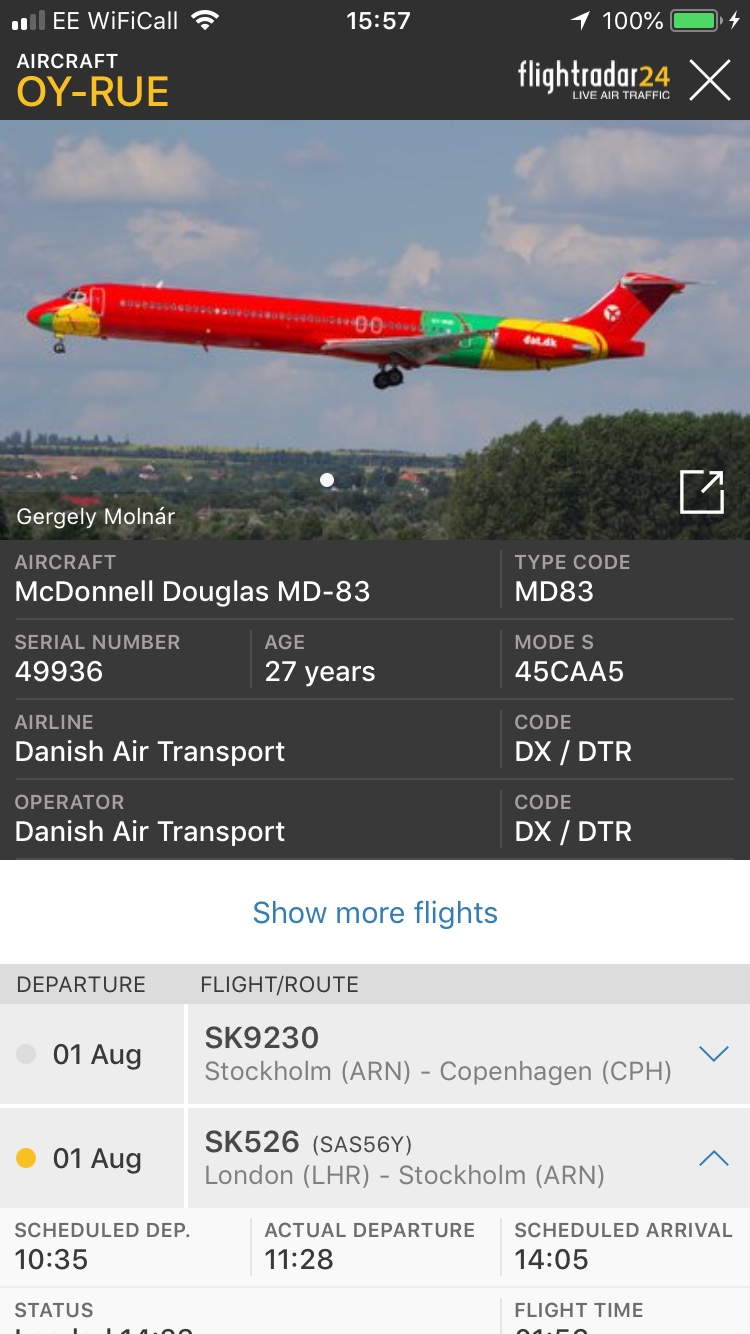The height and width of the screenshot is (1334, 750).
Task: Close the OY-RUE aircraft details panel
Action: click(709, 80)
